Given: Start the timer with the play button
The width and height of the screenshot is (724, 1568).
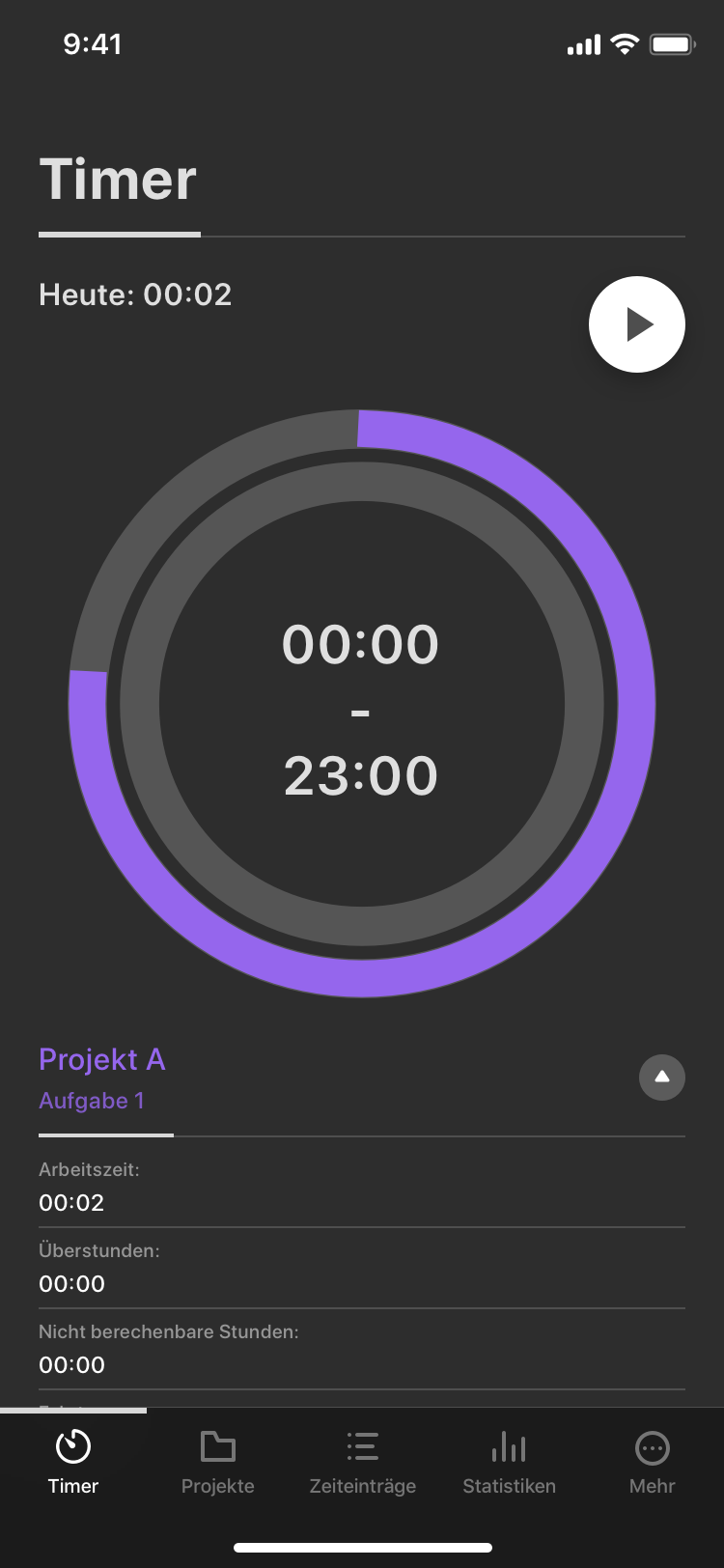Looking at the screenshot, I should 637,324.
